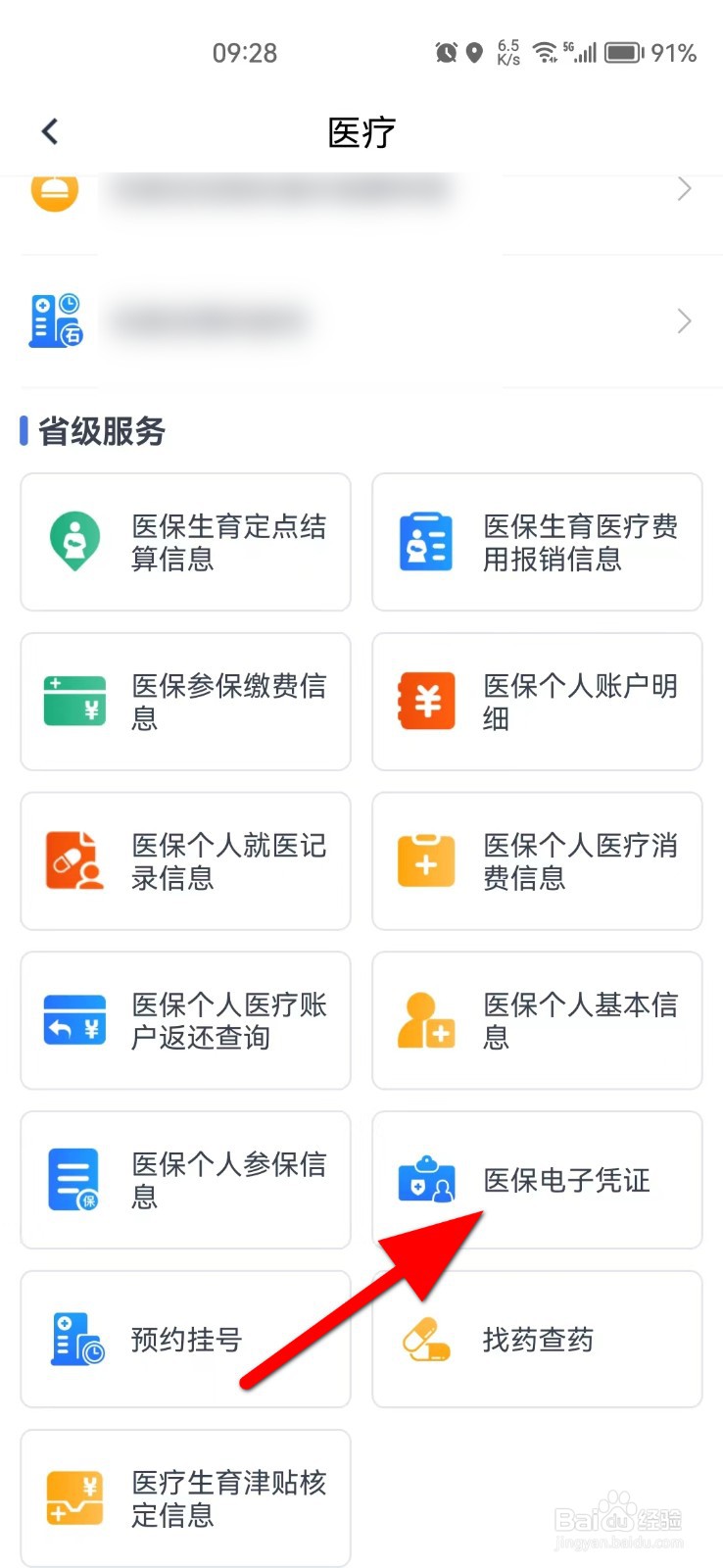Open 医保生育定点结算信息 card
Image resolution: width=723 pixels, height=1568 pixels.
click(x=185, y=542)
